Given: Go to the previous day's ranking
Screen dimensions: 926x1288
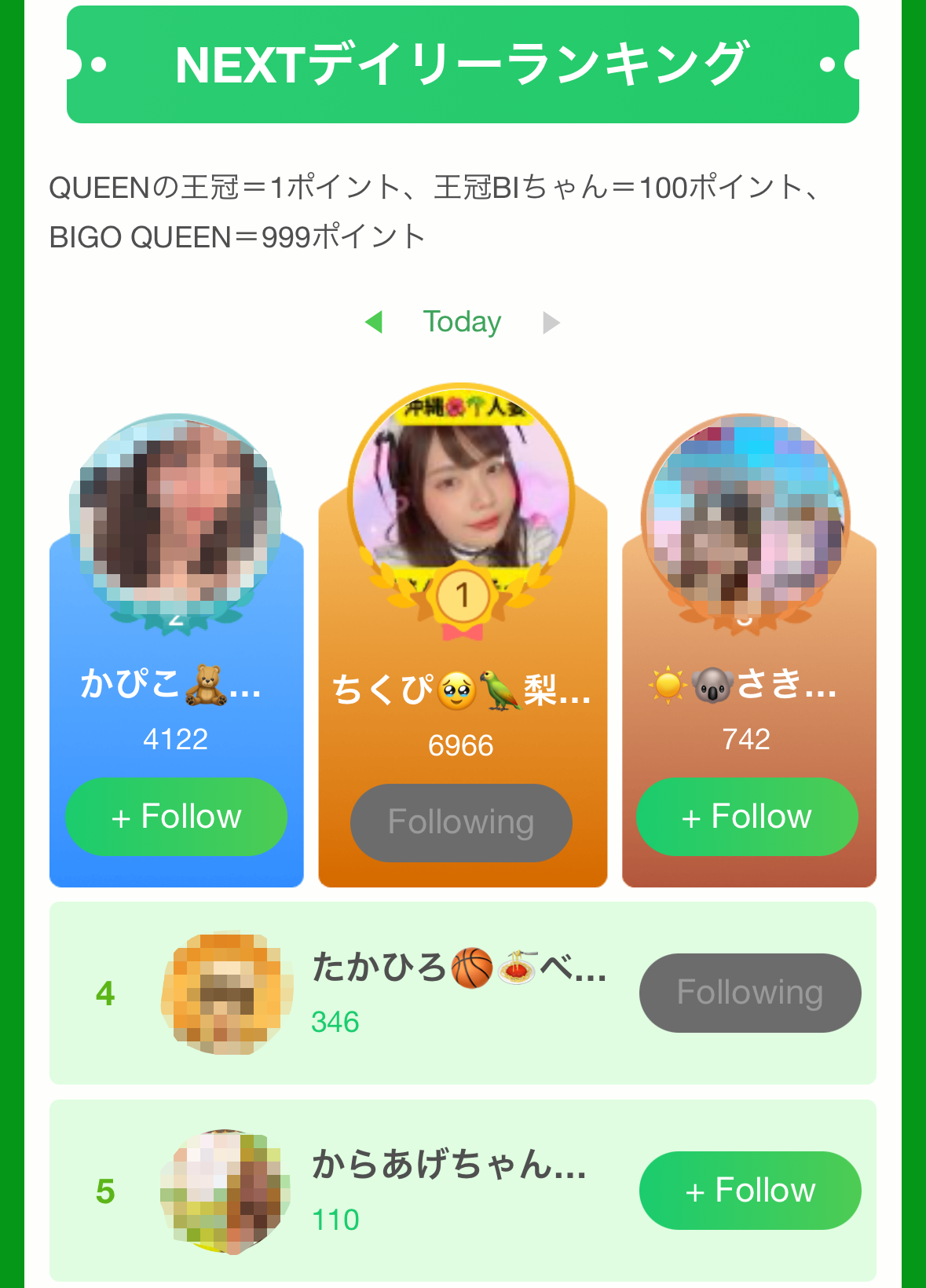Looking at the screenshot, I should (375, 322).
